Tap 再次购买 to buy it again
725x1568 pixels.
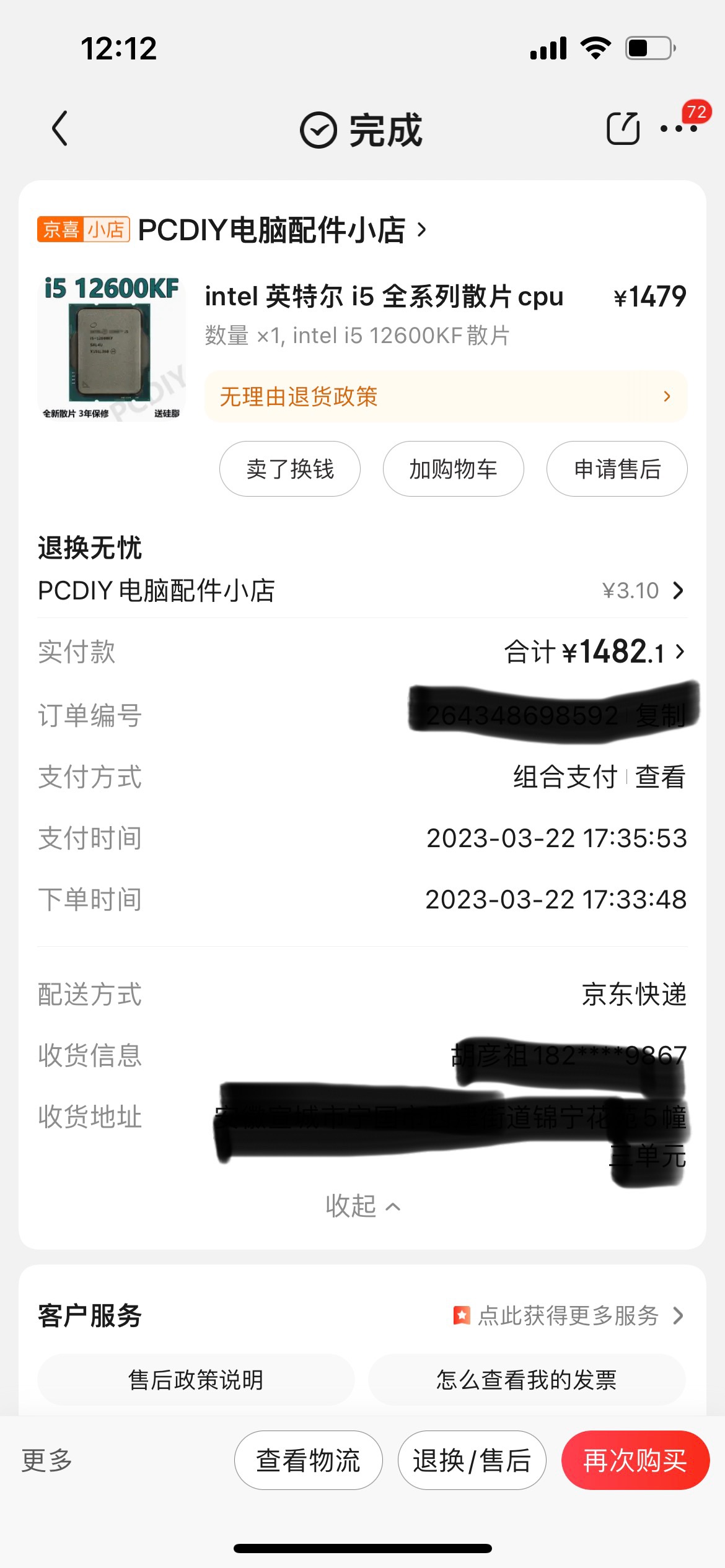(x=635, y=1460)
